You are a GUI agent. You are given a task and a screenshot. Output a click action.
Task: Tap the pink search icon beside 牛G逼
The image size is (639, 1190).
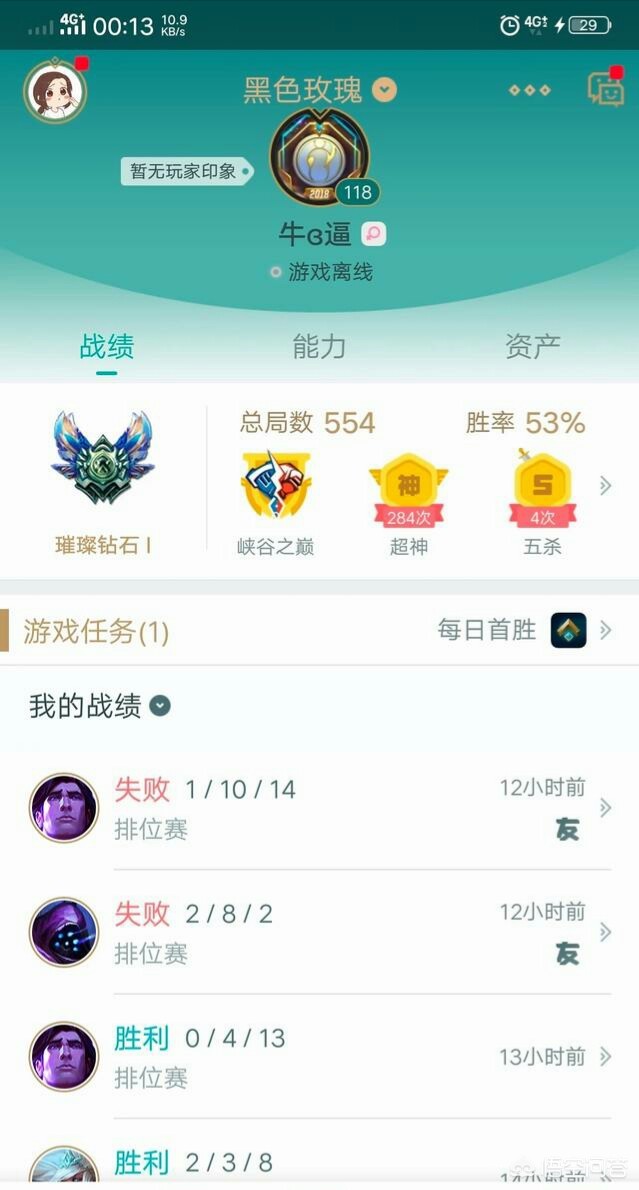coord(373,234)
